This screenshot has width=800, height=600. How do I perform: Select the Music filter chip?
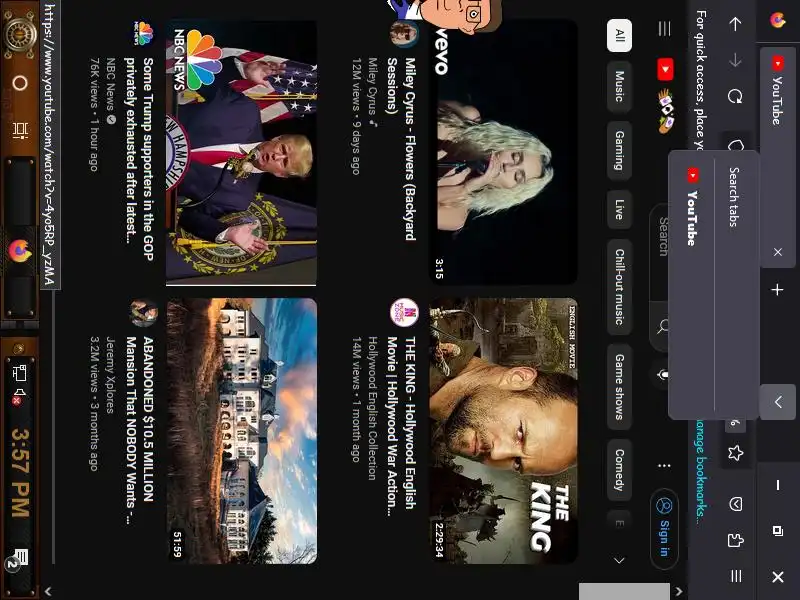tap(619, 85)
